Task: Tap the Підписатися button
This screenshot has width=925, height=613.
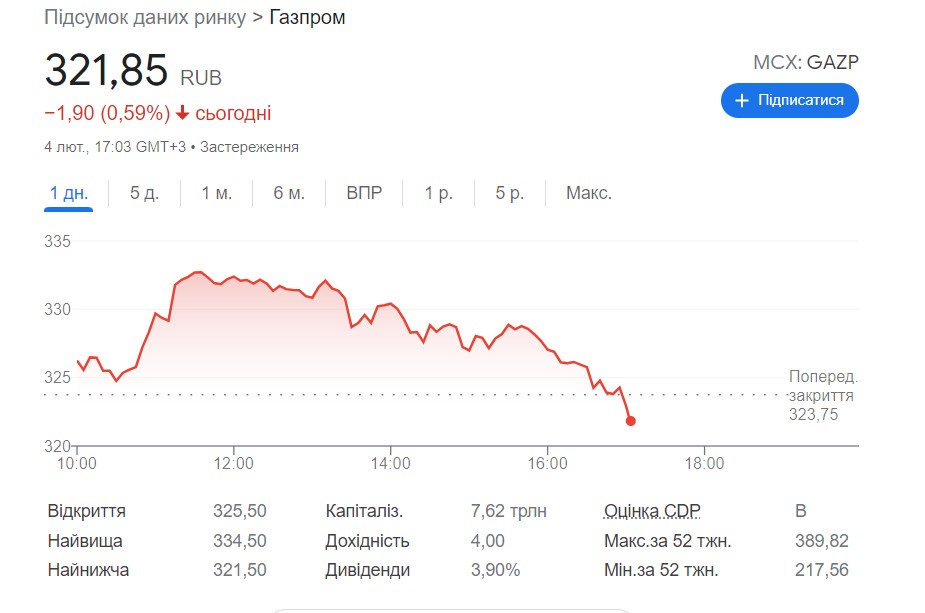Action: point(789,100)
